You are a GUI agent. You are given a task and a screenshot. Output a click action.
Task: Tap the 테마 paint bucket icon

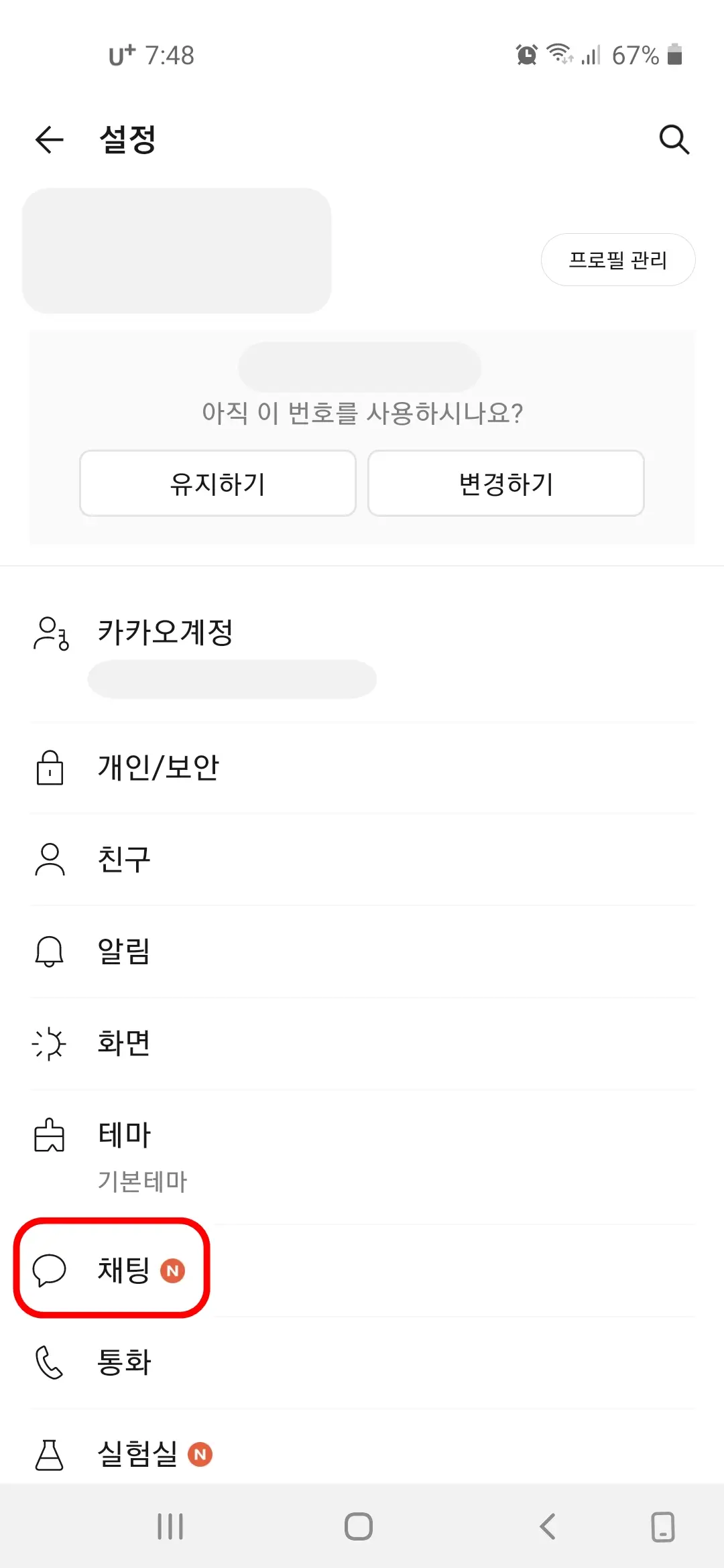pyautogui.click(x=50, y=1134)
